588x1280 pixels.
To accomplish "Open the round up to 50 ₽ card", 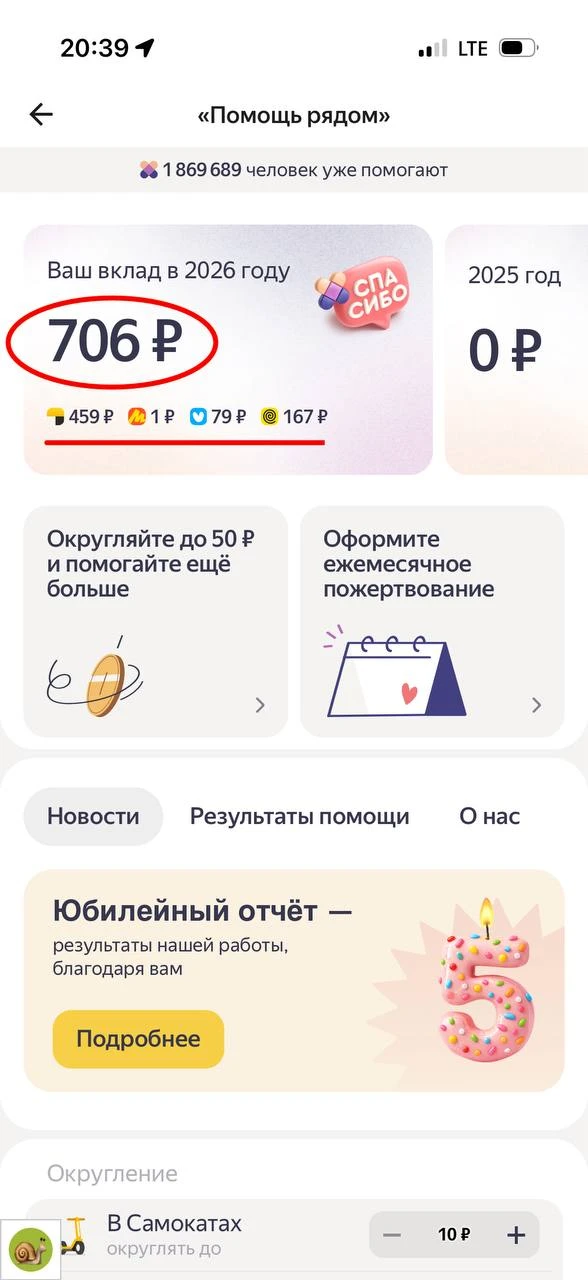I will pyautogui.click(x=155, y=621).
